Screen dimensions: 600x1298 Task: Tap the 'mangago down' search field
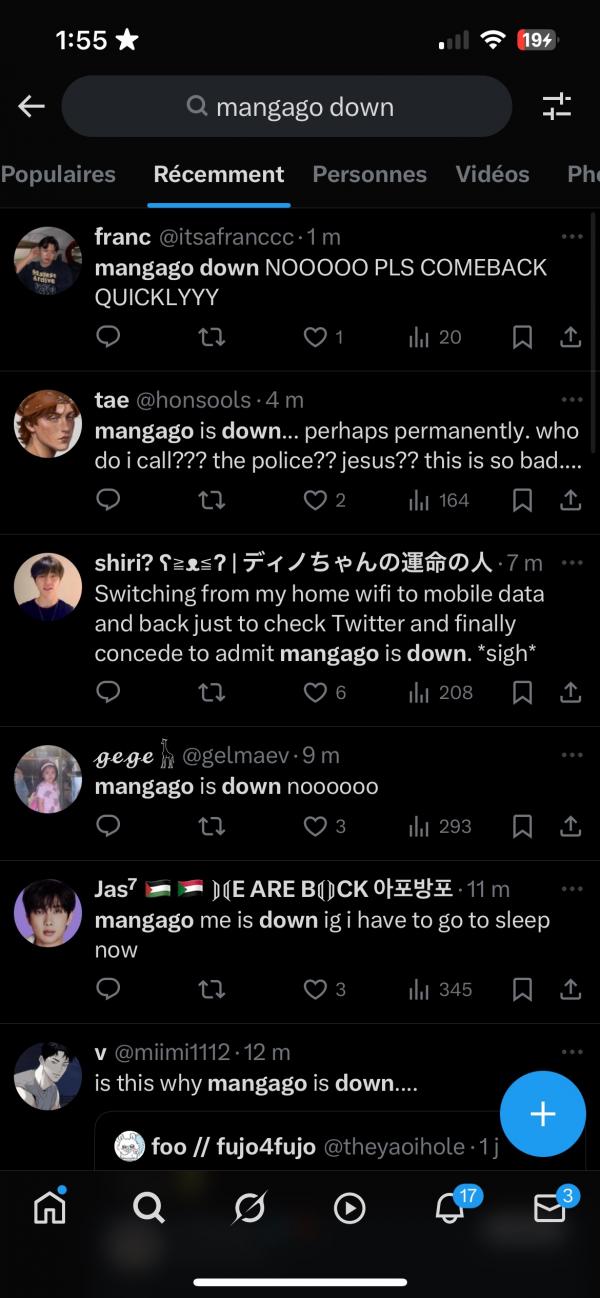(x=288, y=107)
